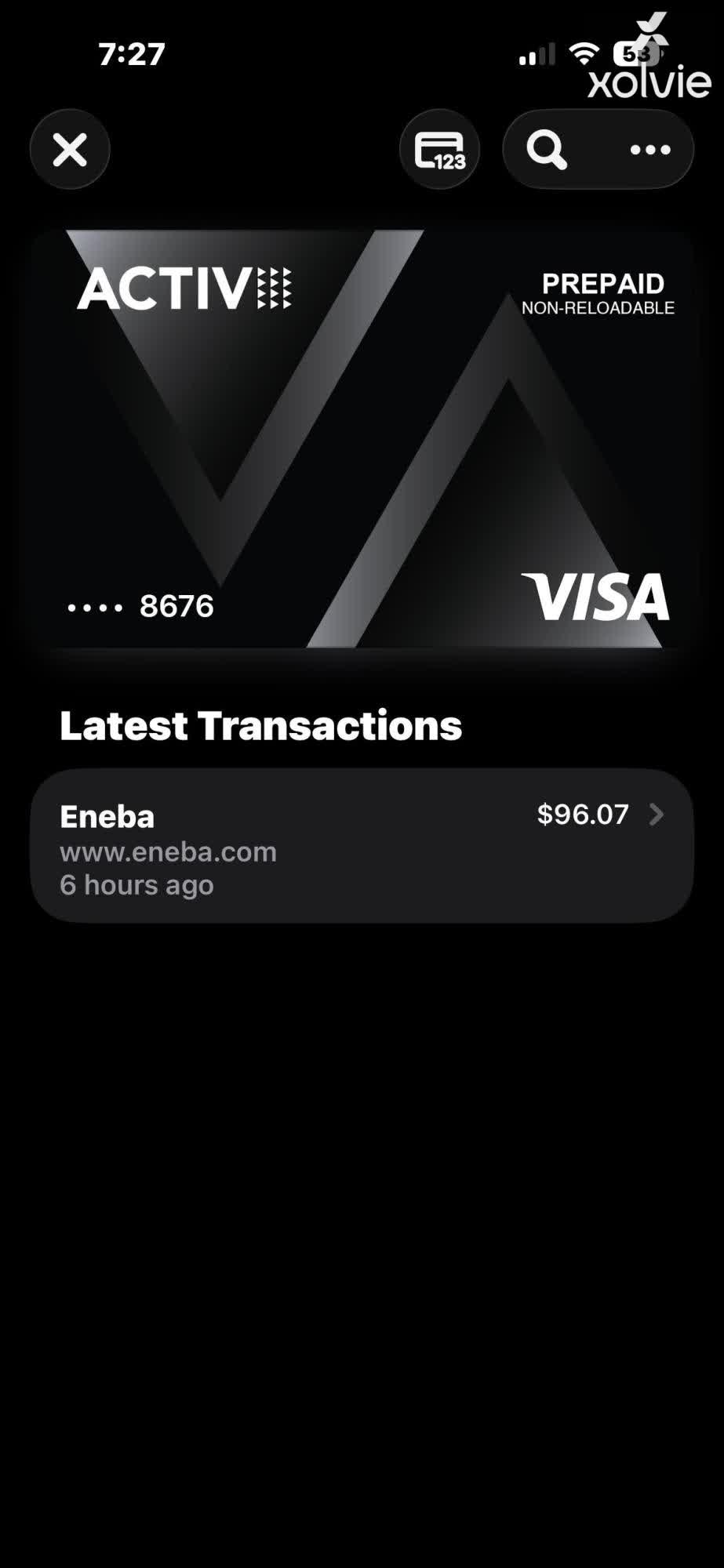Tap the time 7:27 in the status bar
Screen dimensions: 724x1568
click(x=130, y=53)
